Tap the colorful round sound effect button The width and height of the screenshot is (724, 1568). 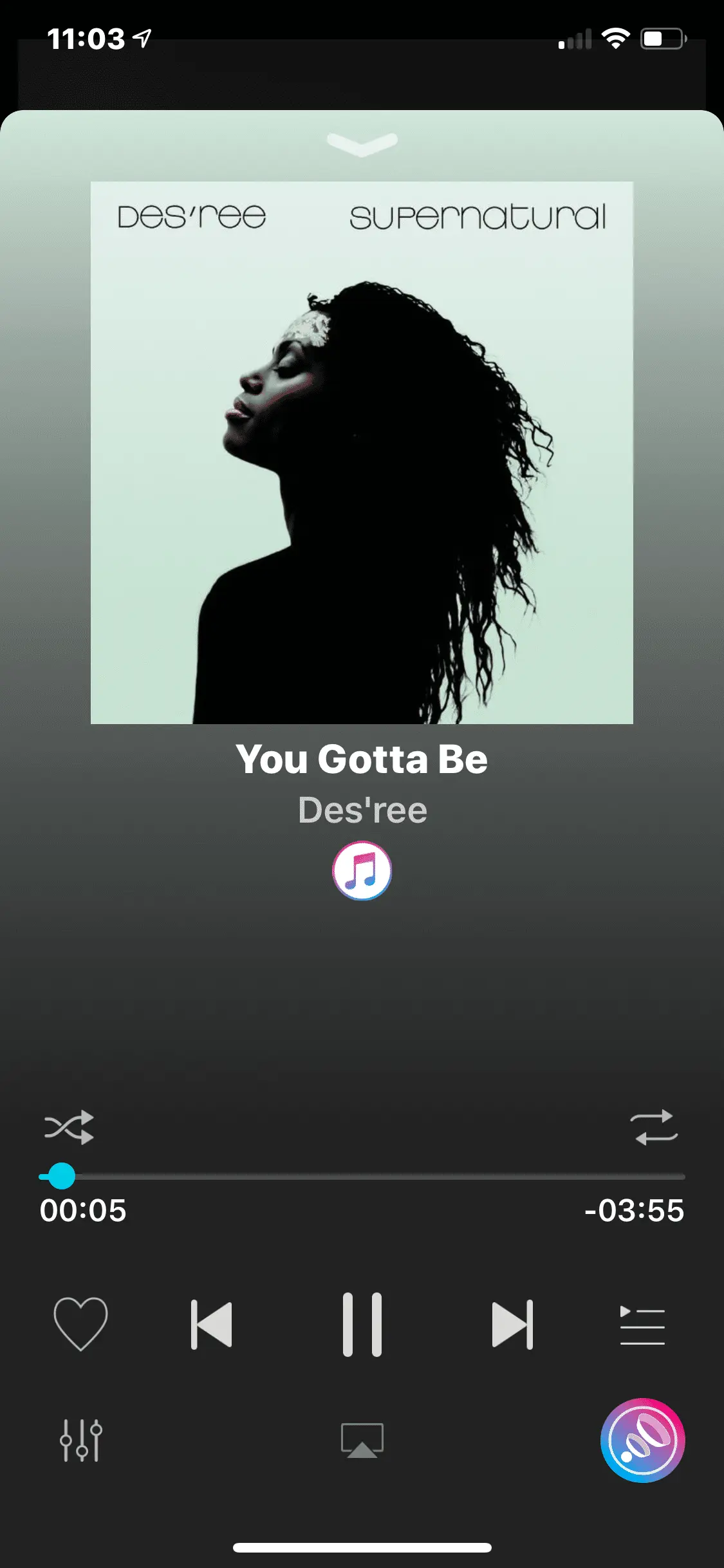click(x=642, y=1440)
